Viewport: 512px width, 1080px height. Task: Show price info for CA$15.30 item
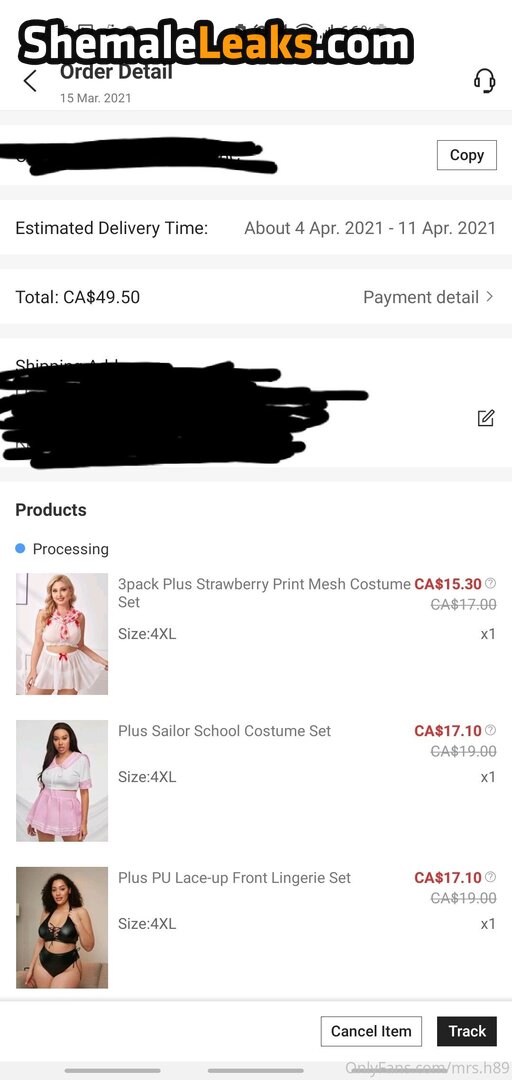coord(490,583)
